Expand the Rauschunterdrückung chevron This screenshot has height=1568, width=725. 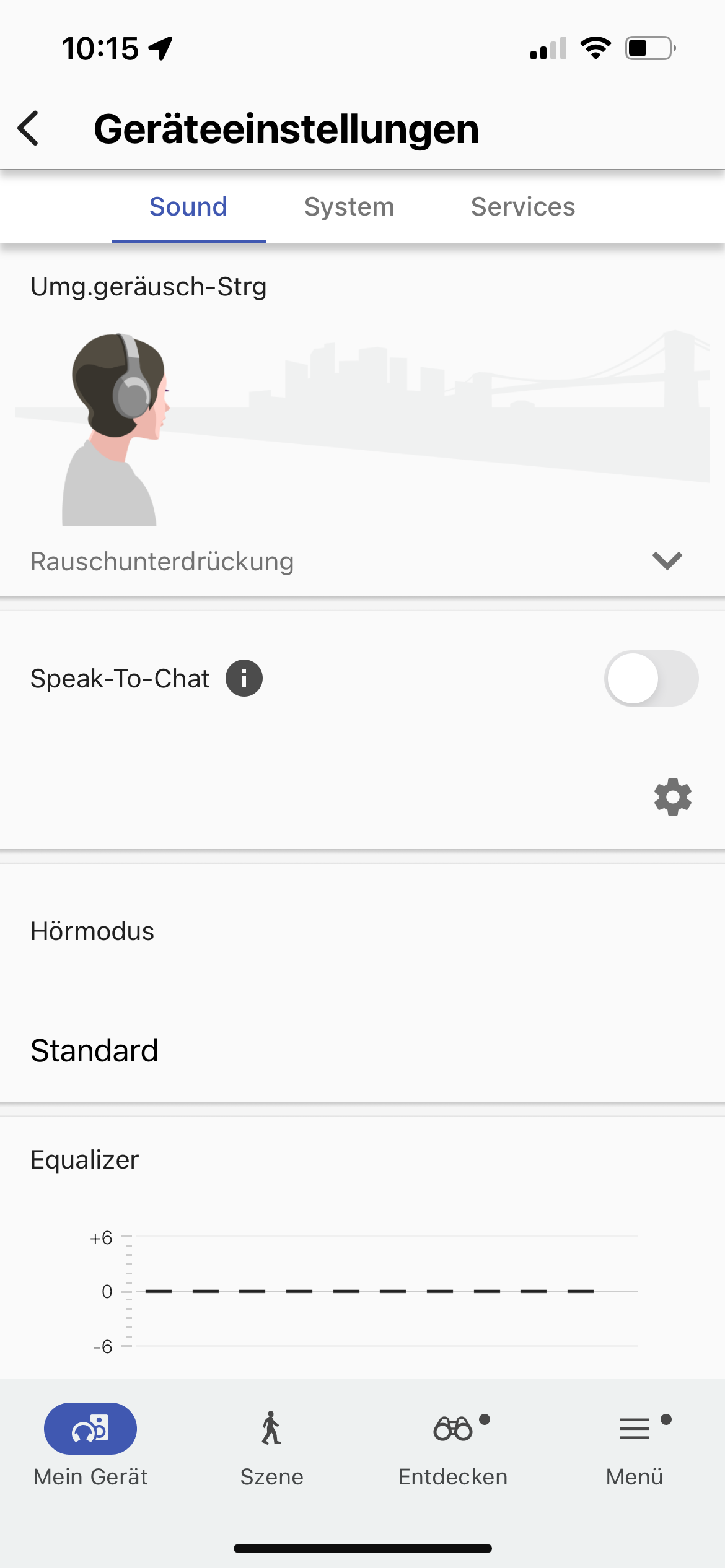click(667, 560)
